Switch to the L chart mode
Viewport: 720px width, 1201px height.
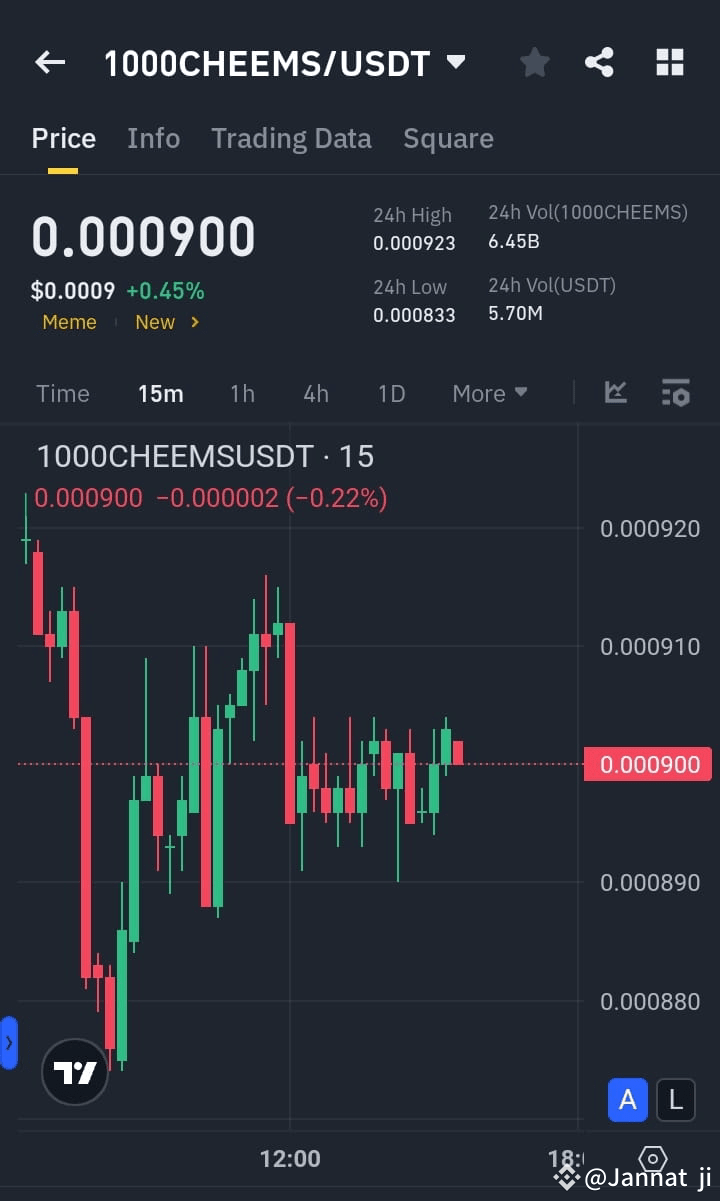[676, 1100]
